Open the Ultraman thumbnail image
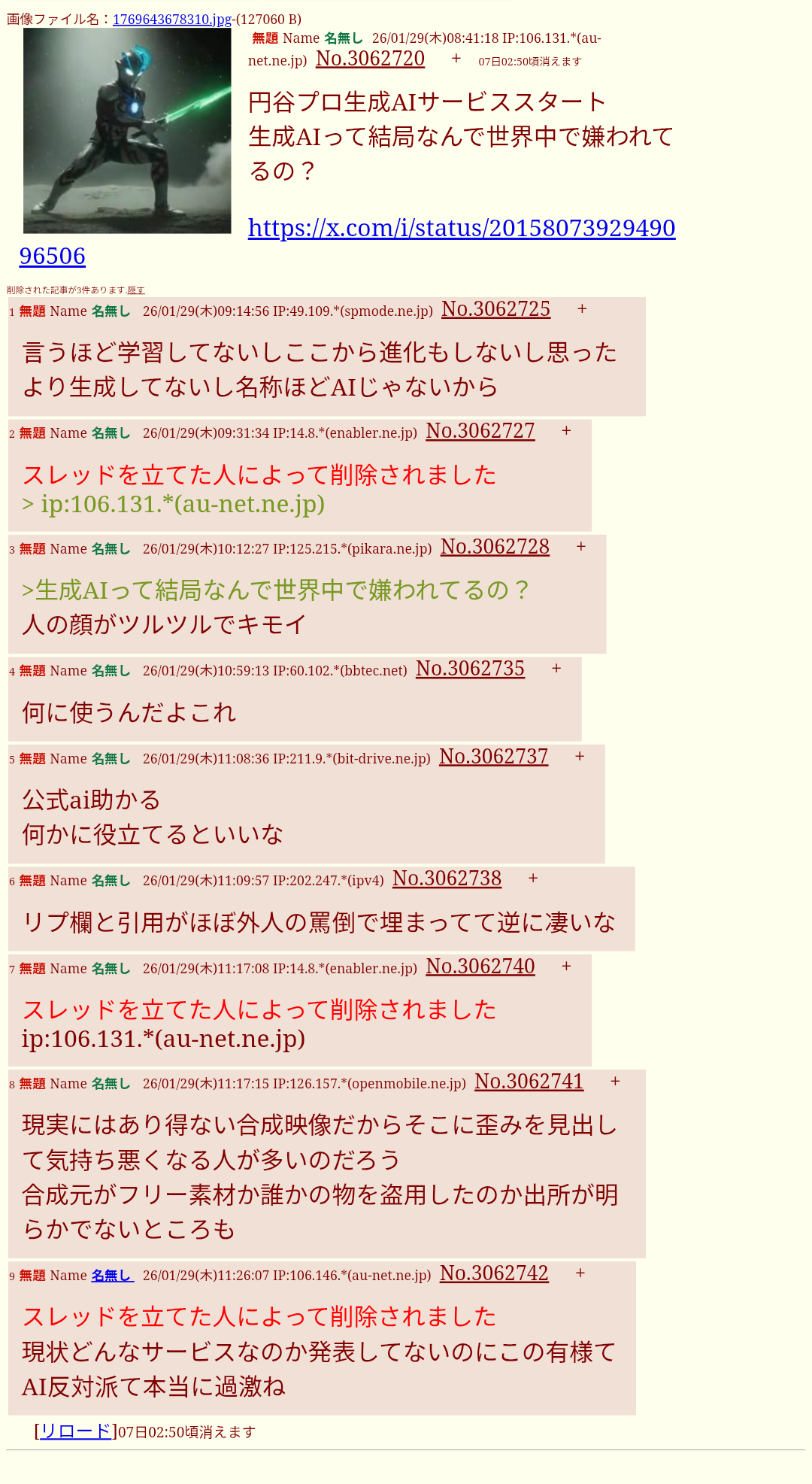This screenshot has height=1484, width=812. pyautogui.click(x=127, y=131)
